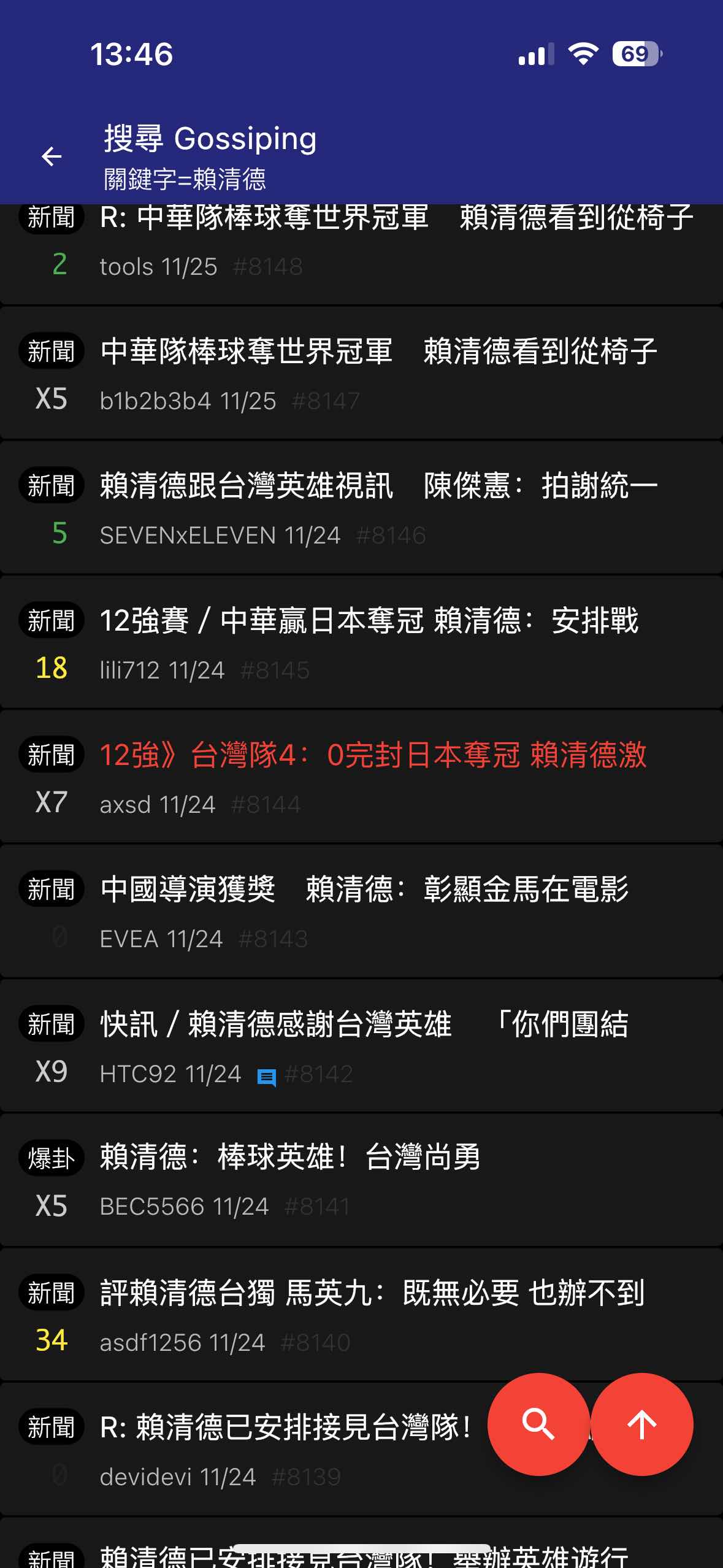723x1568 pixels.
Task: Jump to top with the up-arrow button
Action: click(642, 1424)
